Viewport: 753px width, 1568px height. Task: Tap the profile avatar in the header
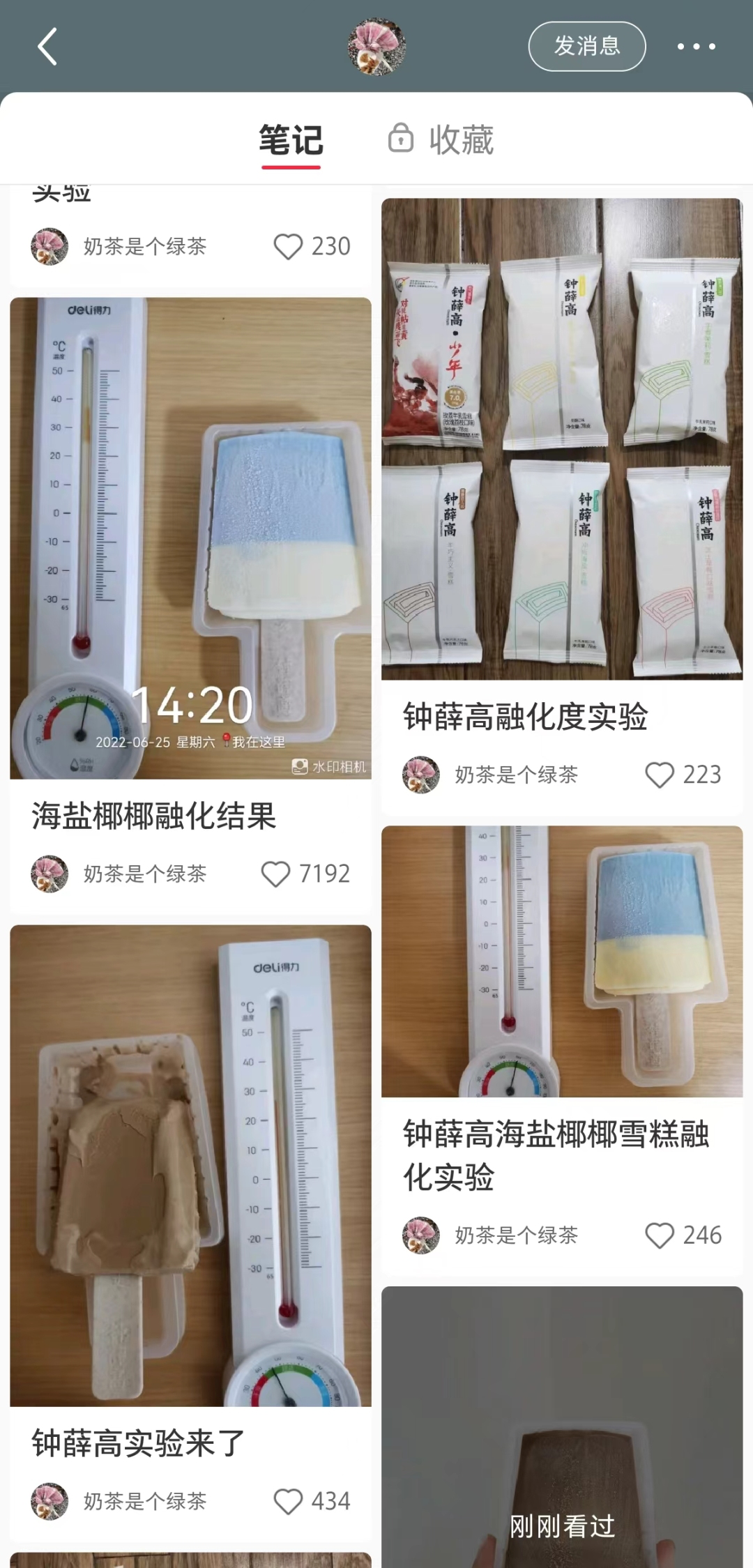(376, 47)
